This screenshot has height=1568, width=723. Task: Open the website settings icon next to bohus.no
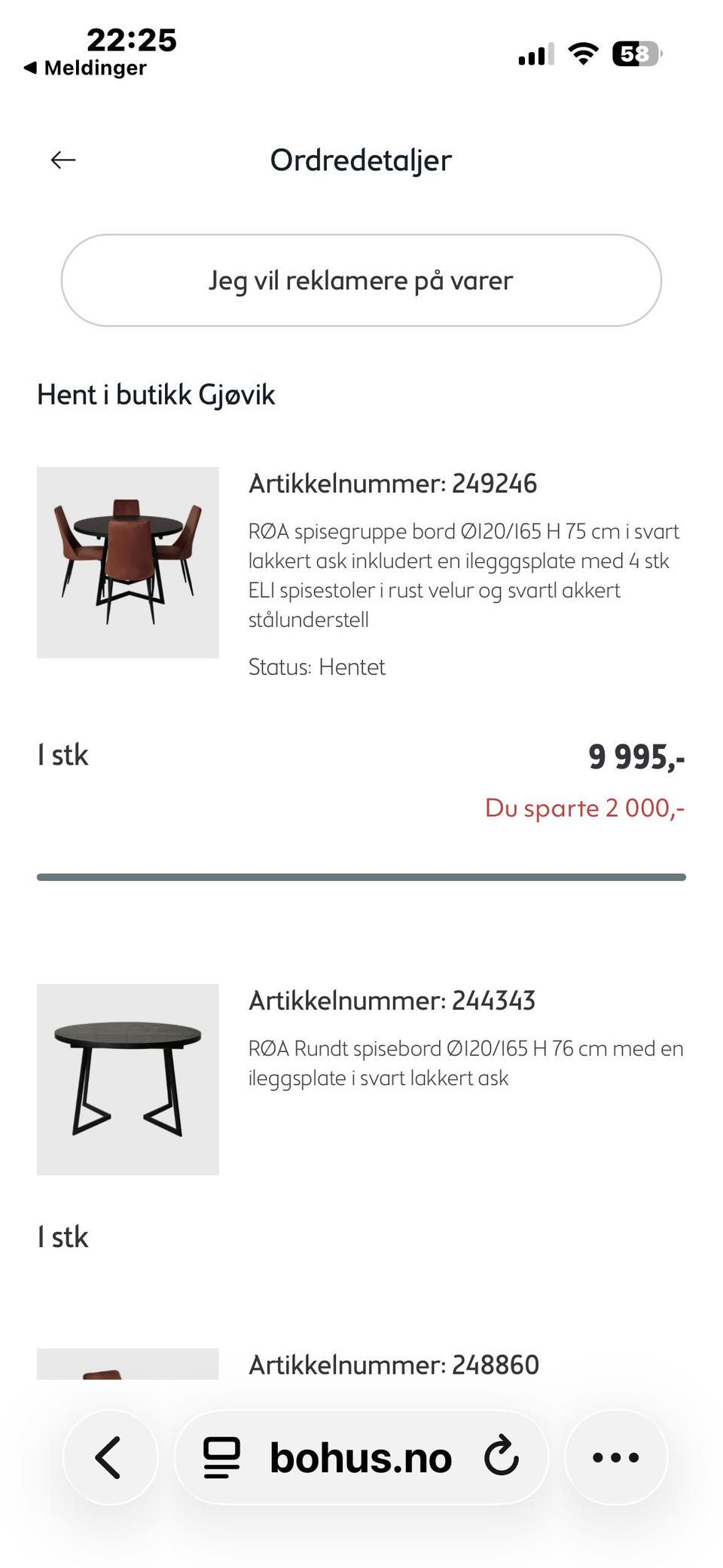click(x=219, y=1456)
